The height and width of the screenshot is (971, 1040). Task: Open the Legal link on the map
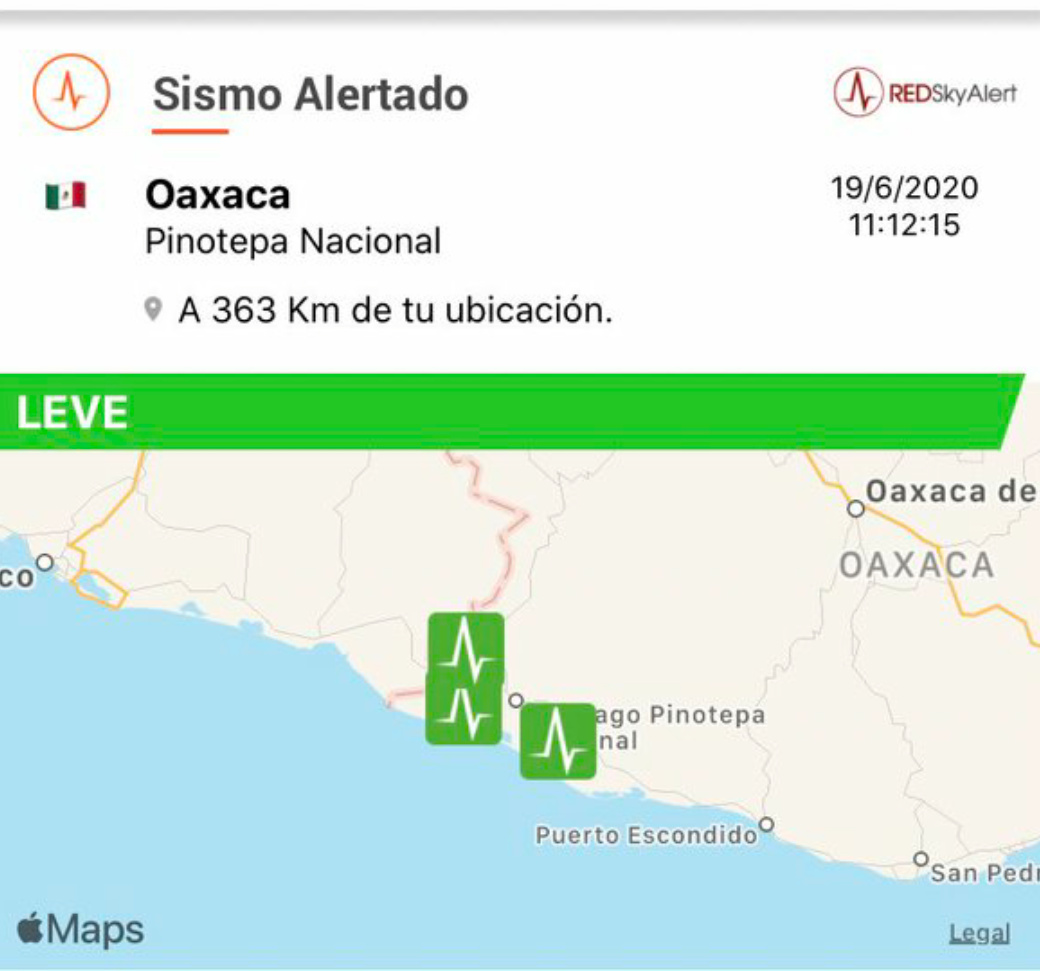click(x=979, y=934)
